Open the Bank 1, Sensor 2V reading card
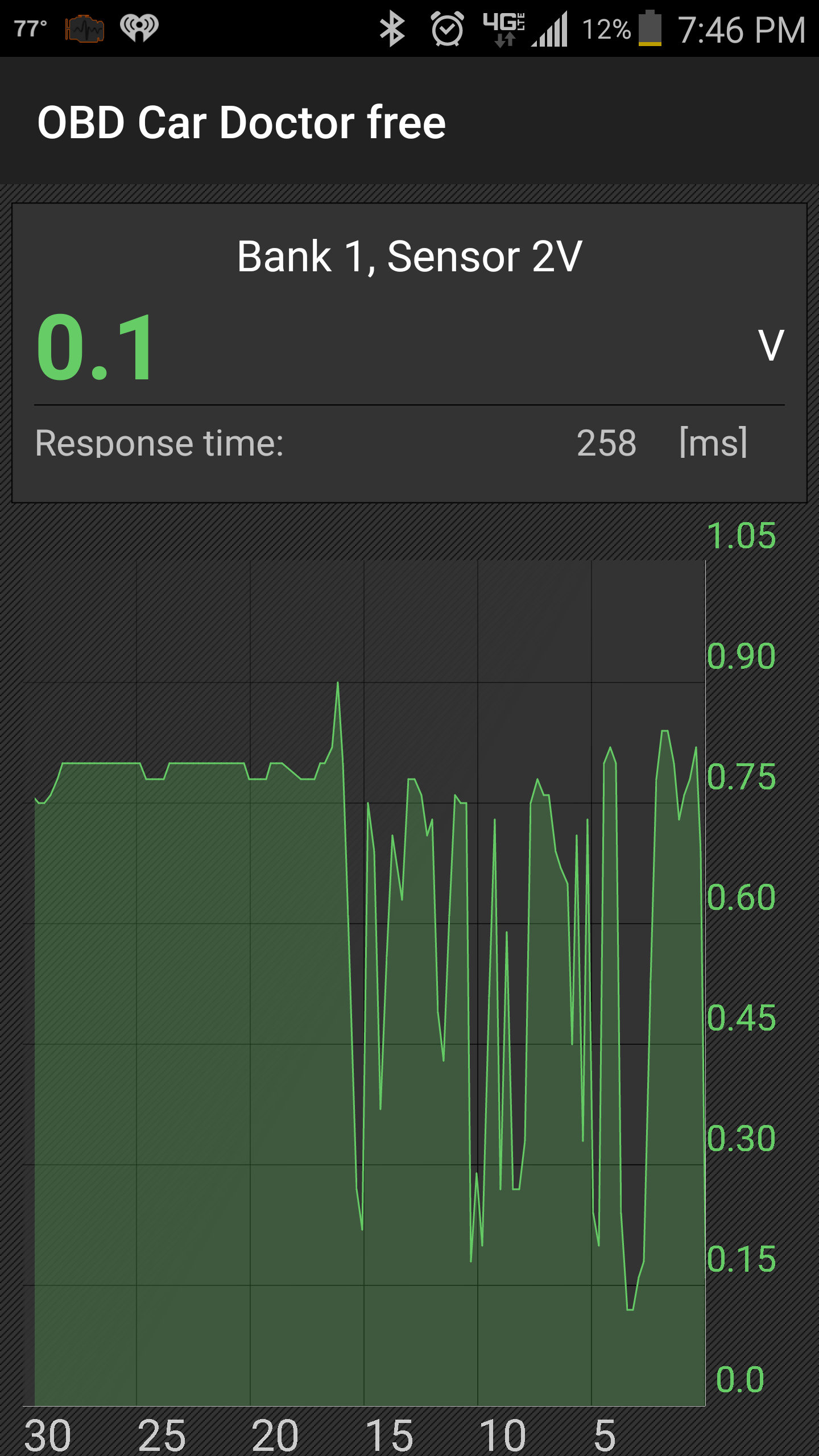This screenshot has height=1456, width=819. point(409,353)
